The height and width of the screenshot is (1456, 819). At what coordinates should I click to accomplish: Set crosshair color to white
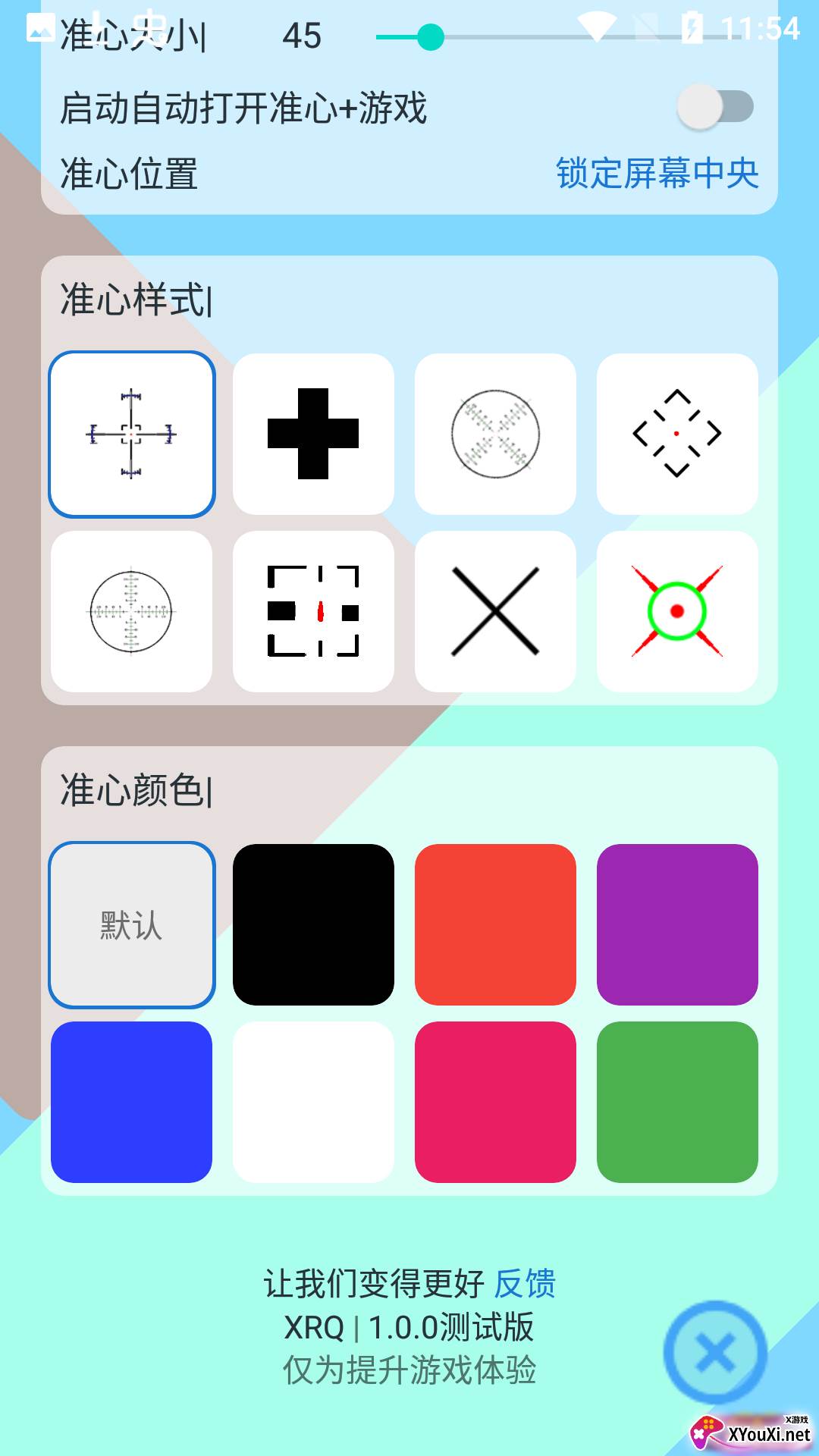click(313, 1102)
